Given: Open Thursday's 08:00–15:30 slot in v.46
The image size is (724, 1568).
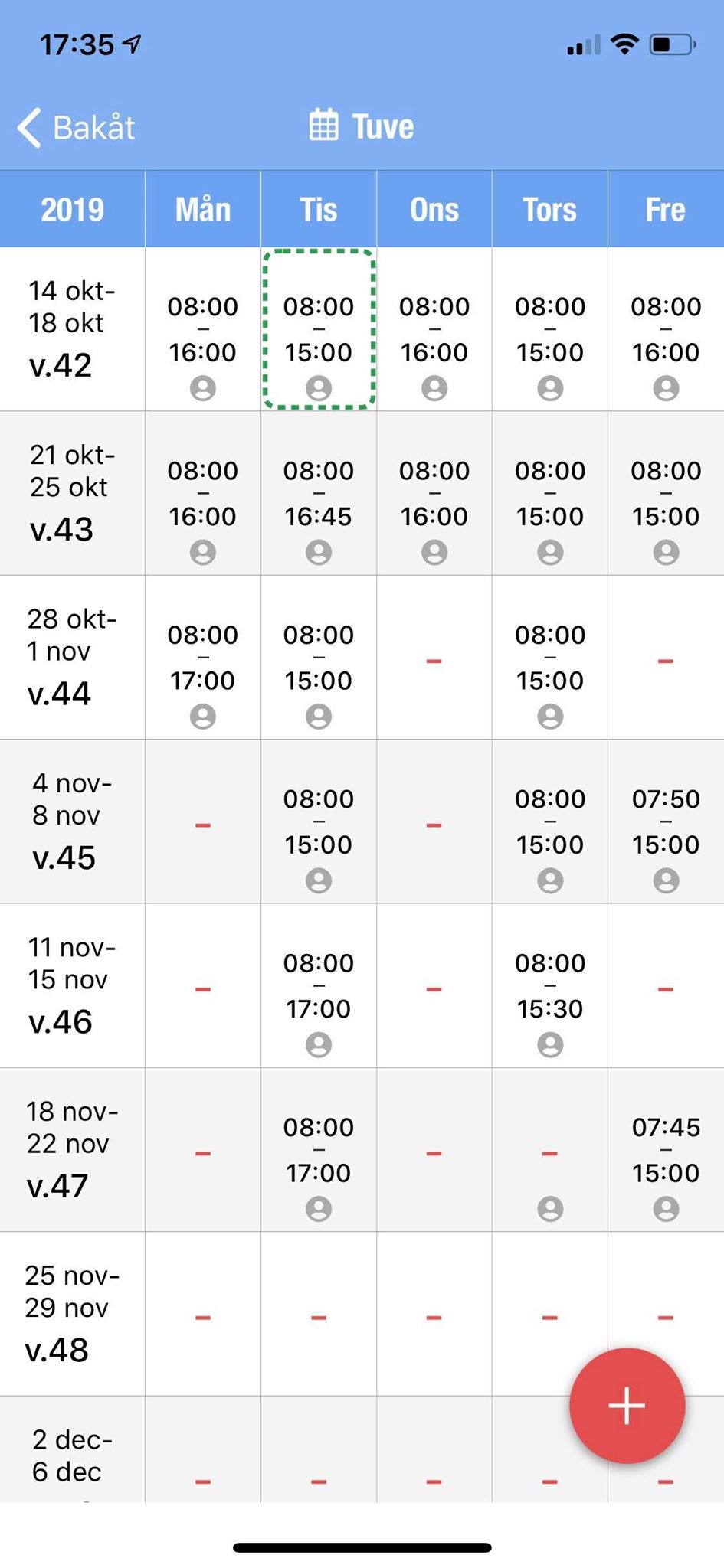Looking at the screenshot, I should (550, 985).
